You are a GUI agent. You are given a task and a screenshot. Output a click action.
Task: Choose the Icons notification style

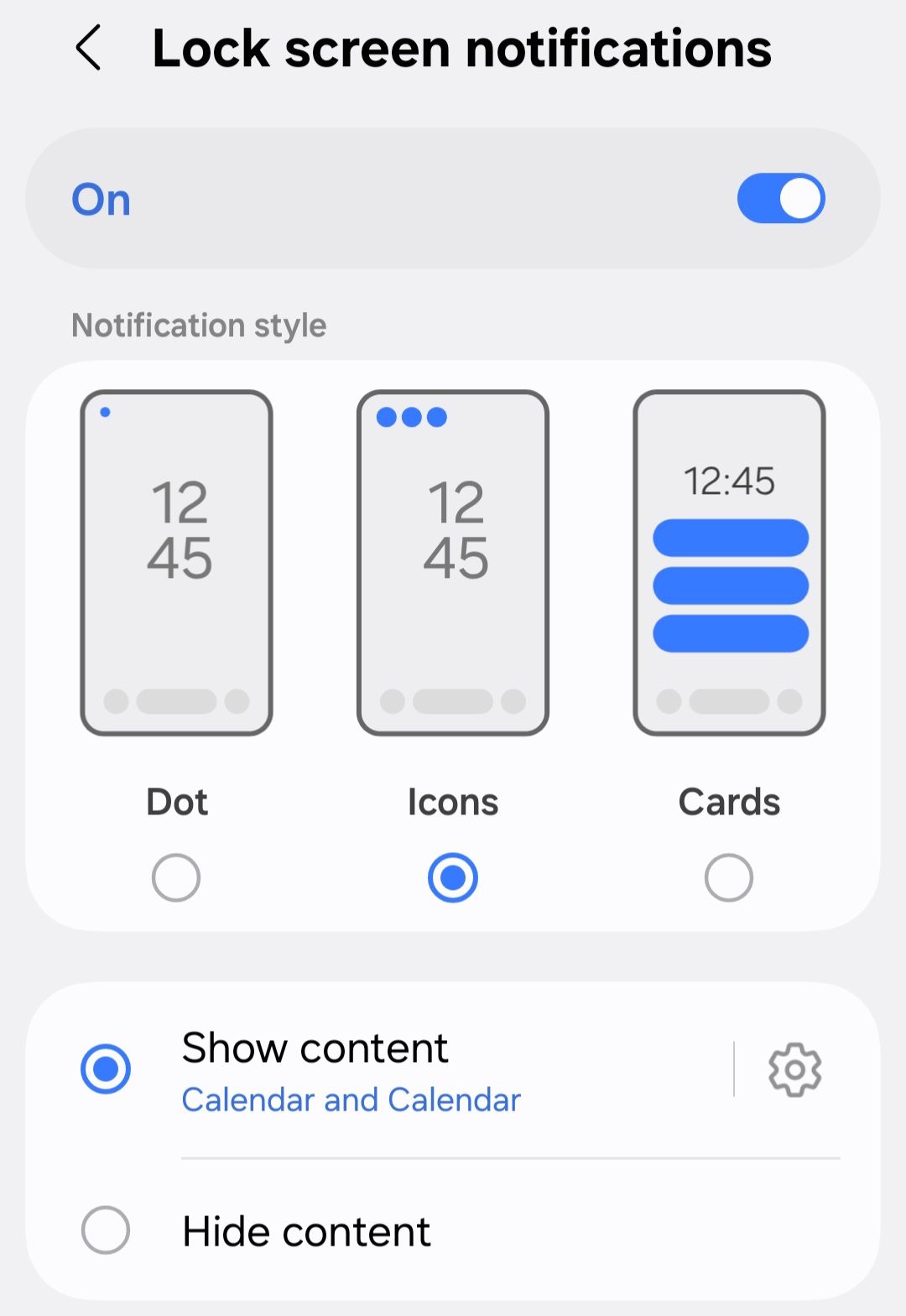coord(453,877)
